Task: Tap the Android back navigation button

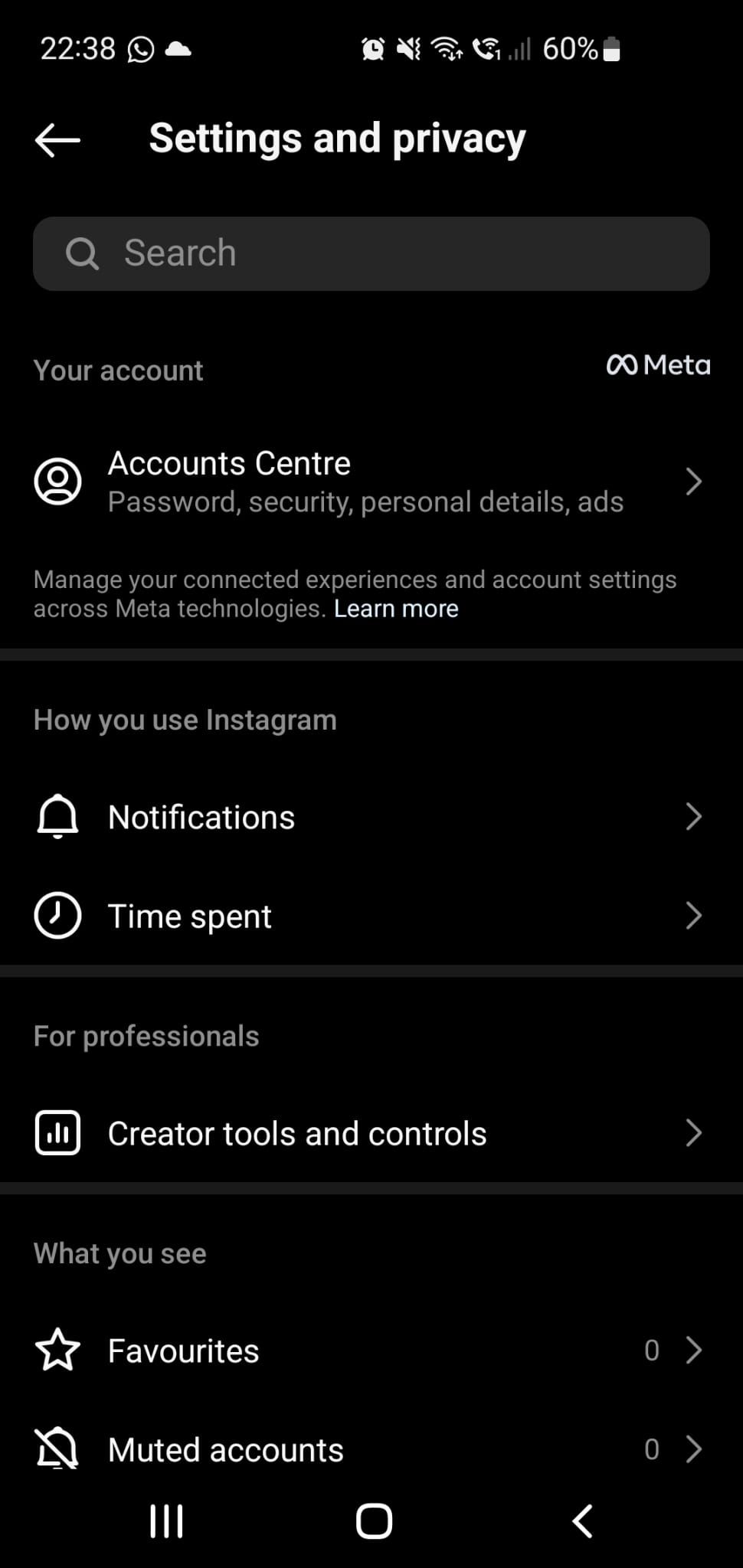Action: coord(582,1521)
